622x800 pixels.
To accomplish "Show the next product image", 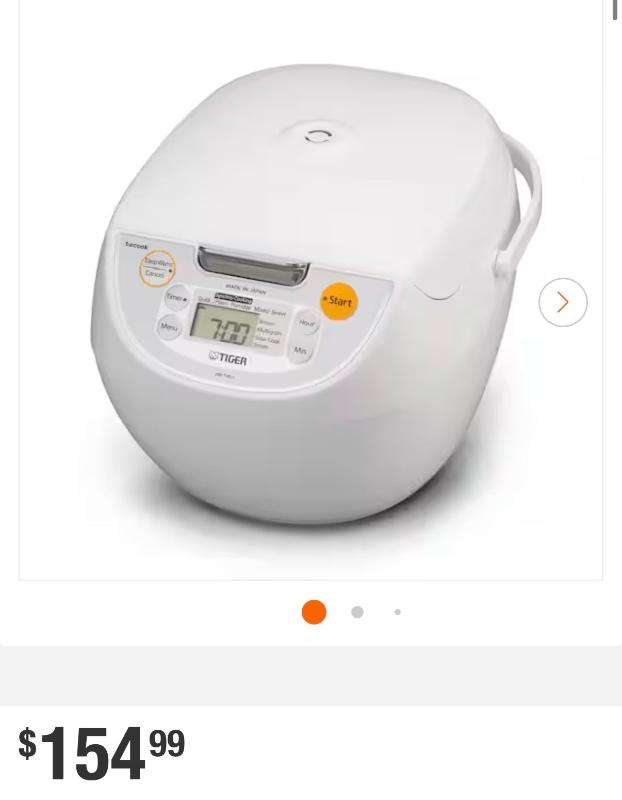I will (562, 302).
